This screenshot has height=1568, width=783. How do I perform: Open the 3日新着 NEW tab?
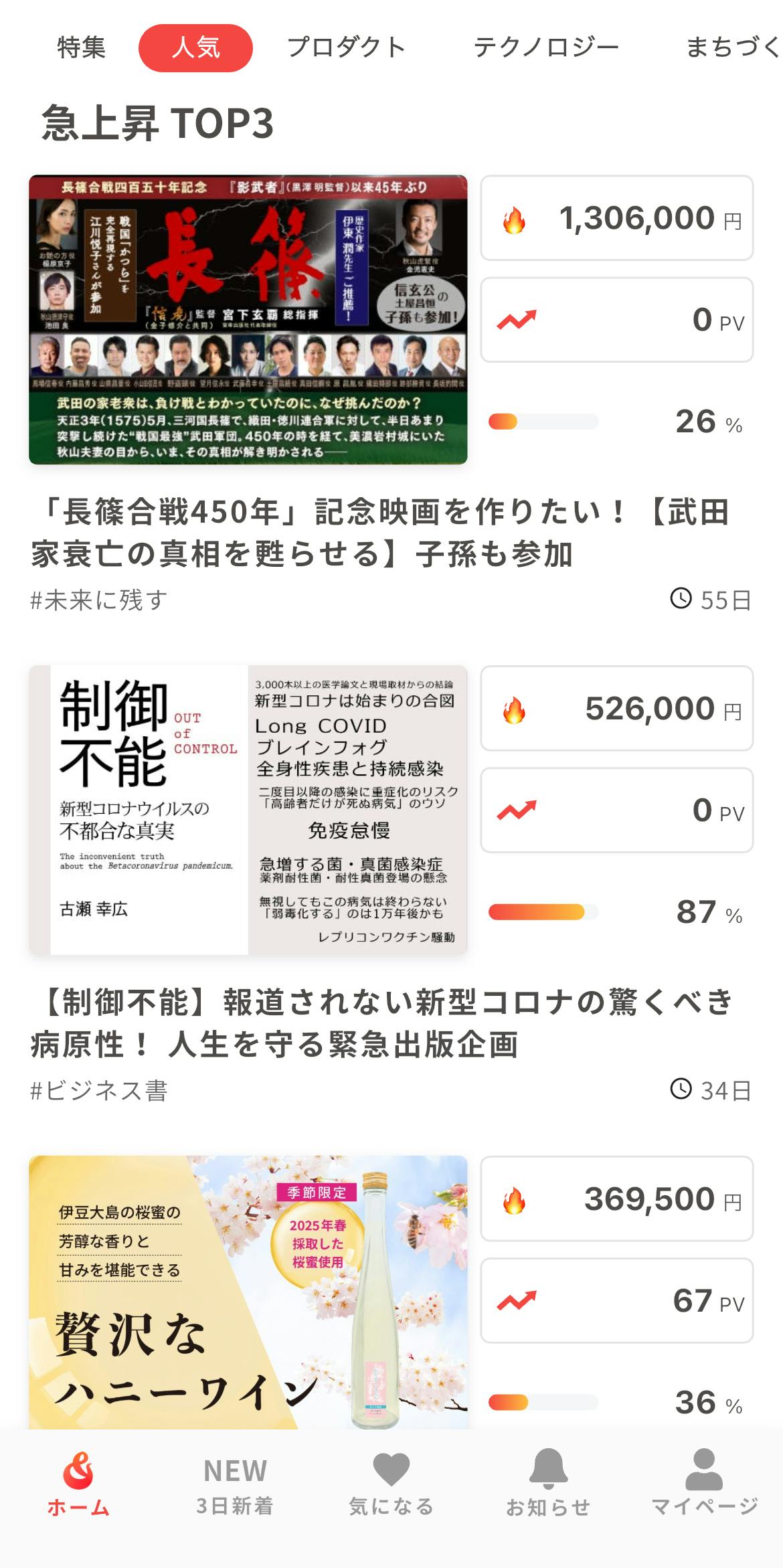pyautogui.click(x=235, y=1482)
